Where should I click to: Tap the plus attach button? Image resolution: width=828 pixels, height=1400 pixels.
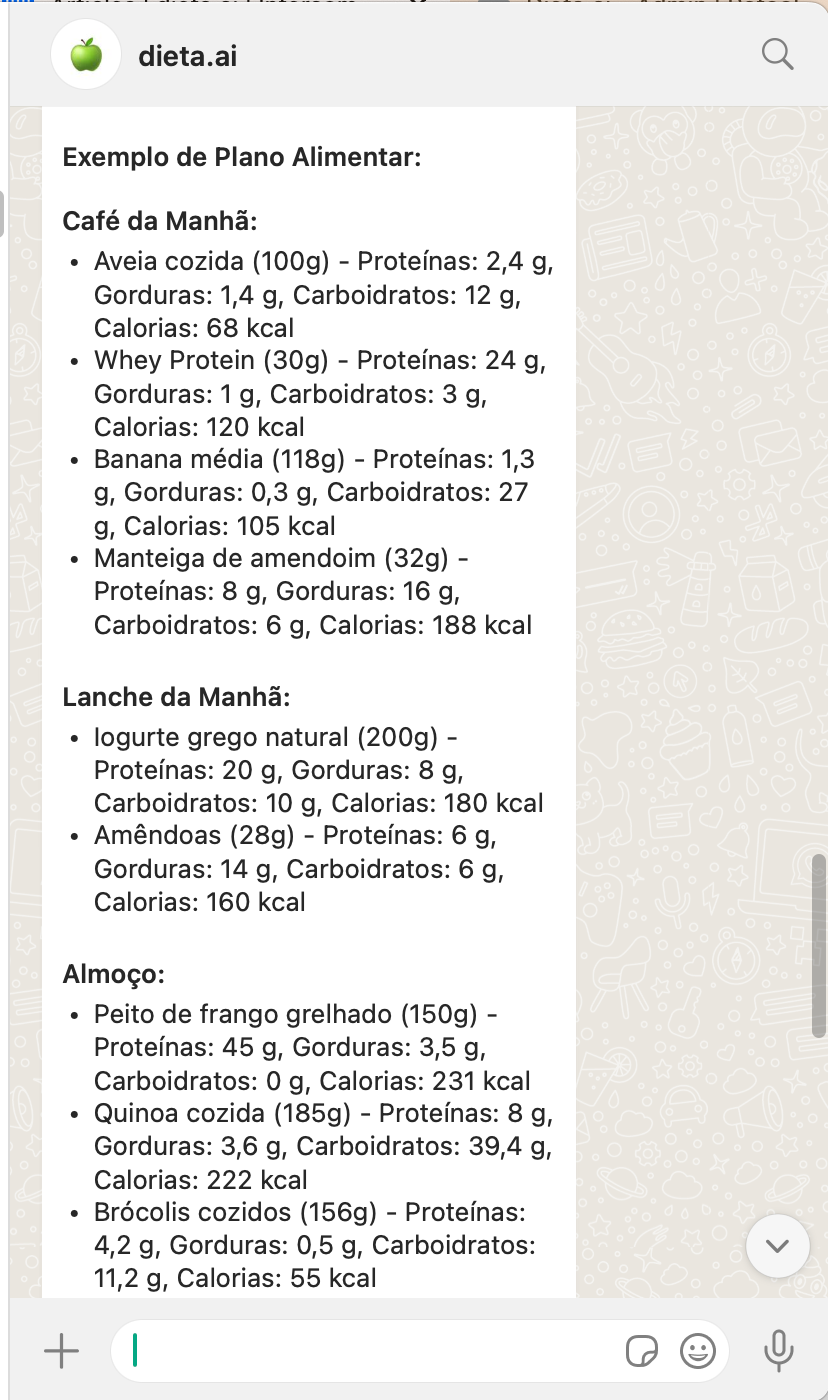click(x=61, y=1351)
